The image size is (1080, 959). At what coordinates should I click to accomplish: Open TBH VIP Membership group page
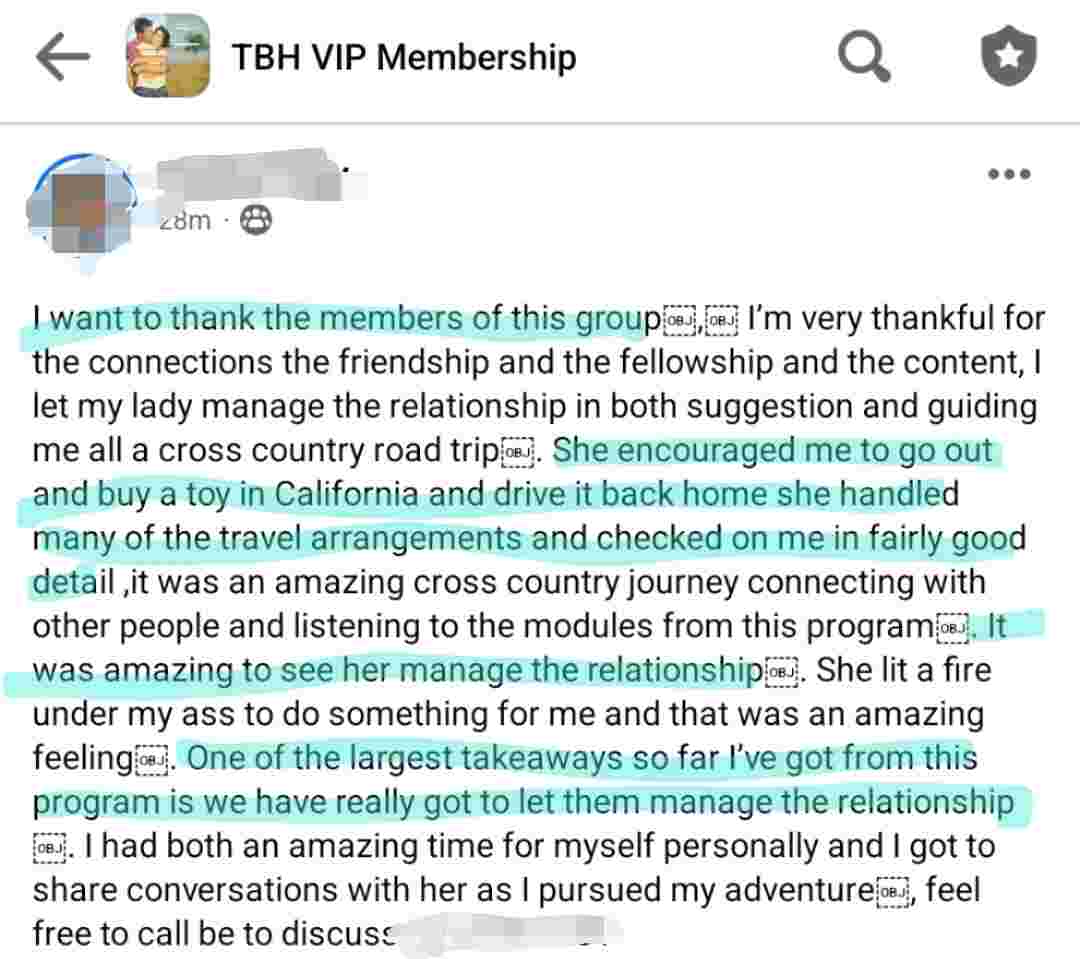coord(403,57)
